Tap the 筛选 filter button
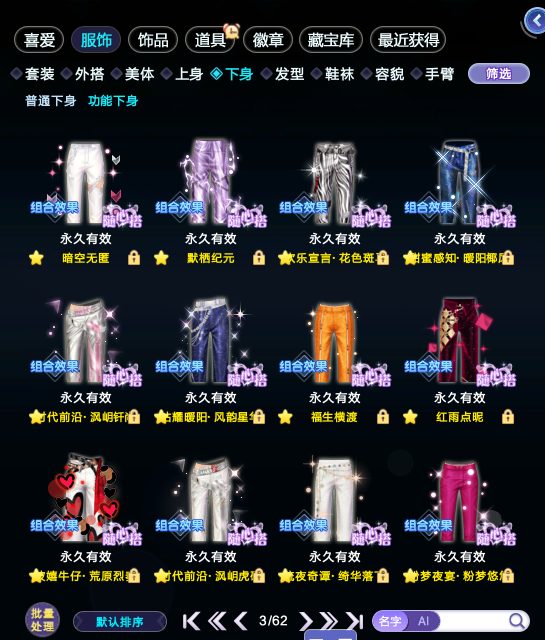The width and height of the screenshot is (545, 640). point(499,74)
